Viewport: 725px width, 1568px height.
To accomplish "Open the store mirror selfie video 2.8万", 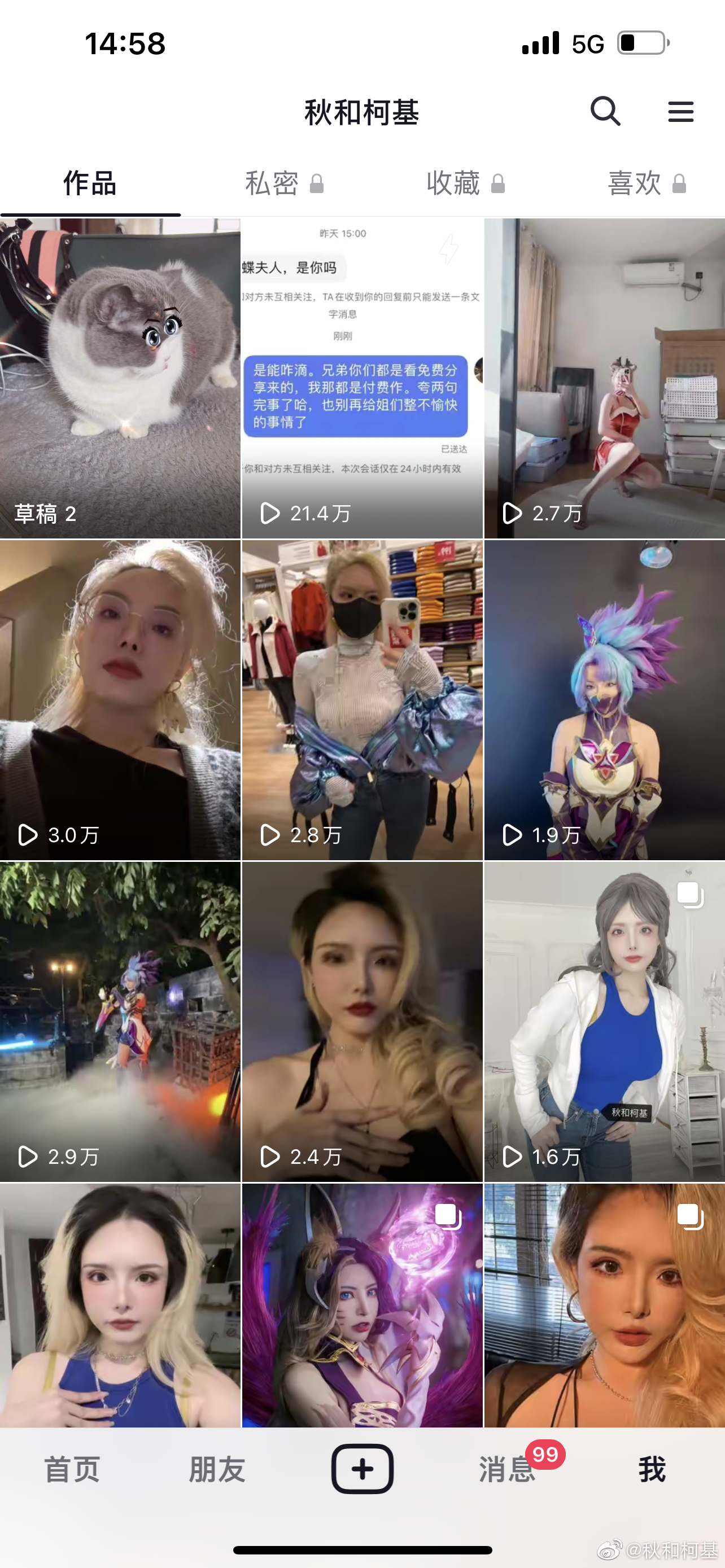I will coord(362,700).
